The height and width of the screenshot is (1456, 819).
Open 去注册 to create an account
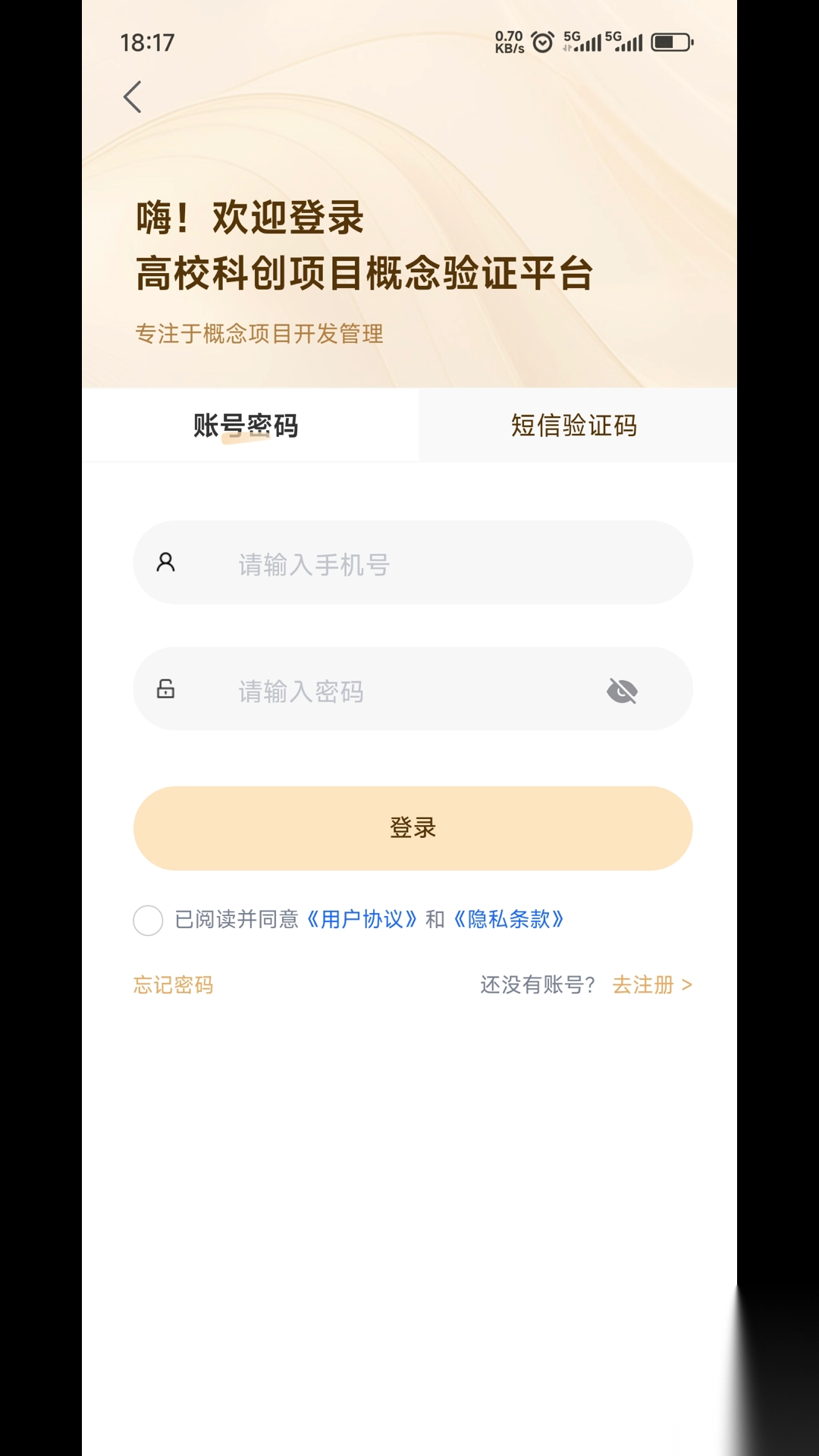645,984
